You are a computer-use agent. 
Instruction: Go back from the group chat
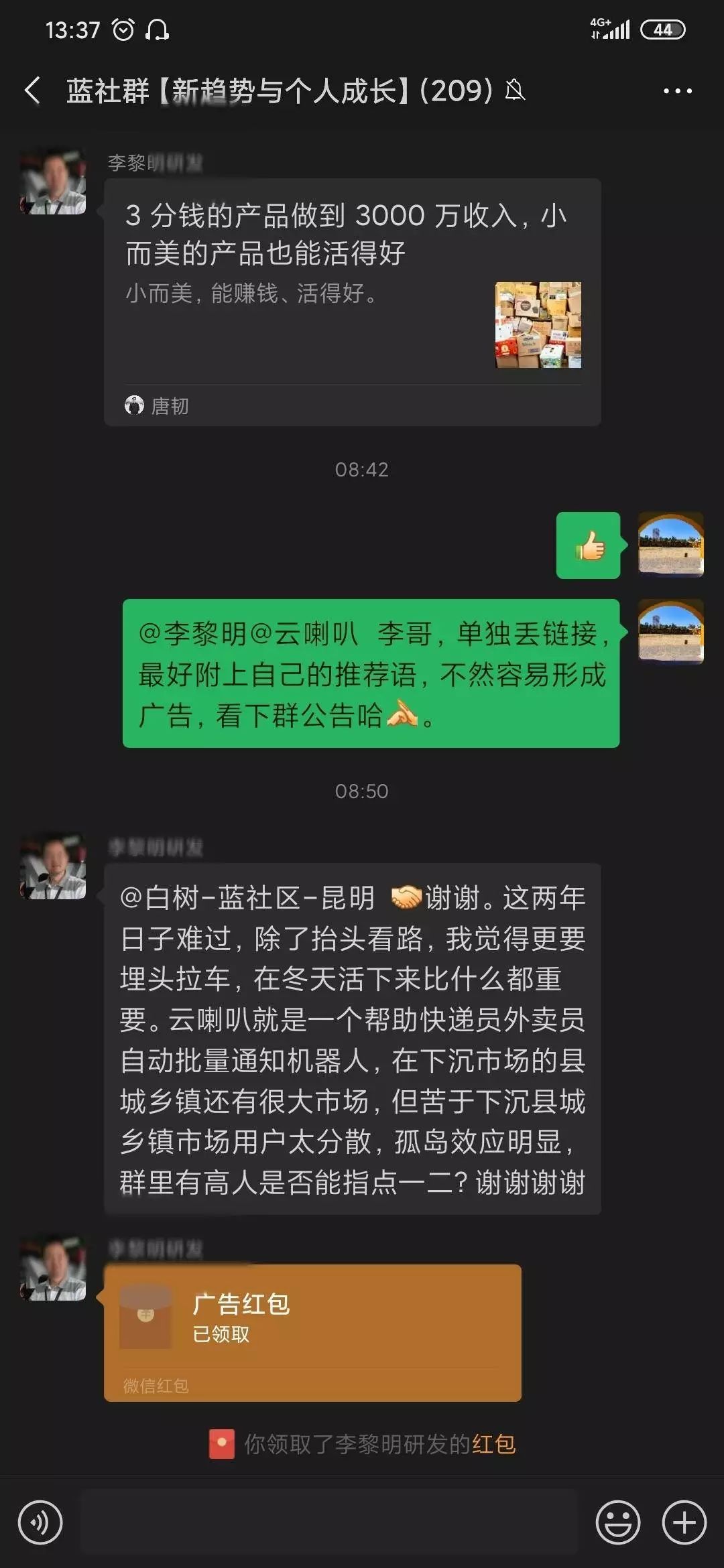coord(32,90)
